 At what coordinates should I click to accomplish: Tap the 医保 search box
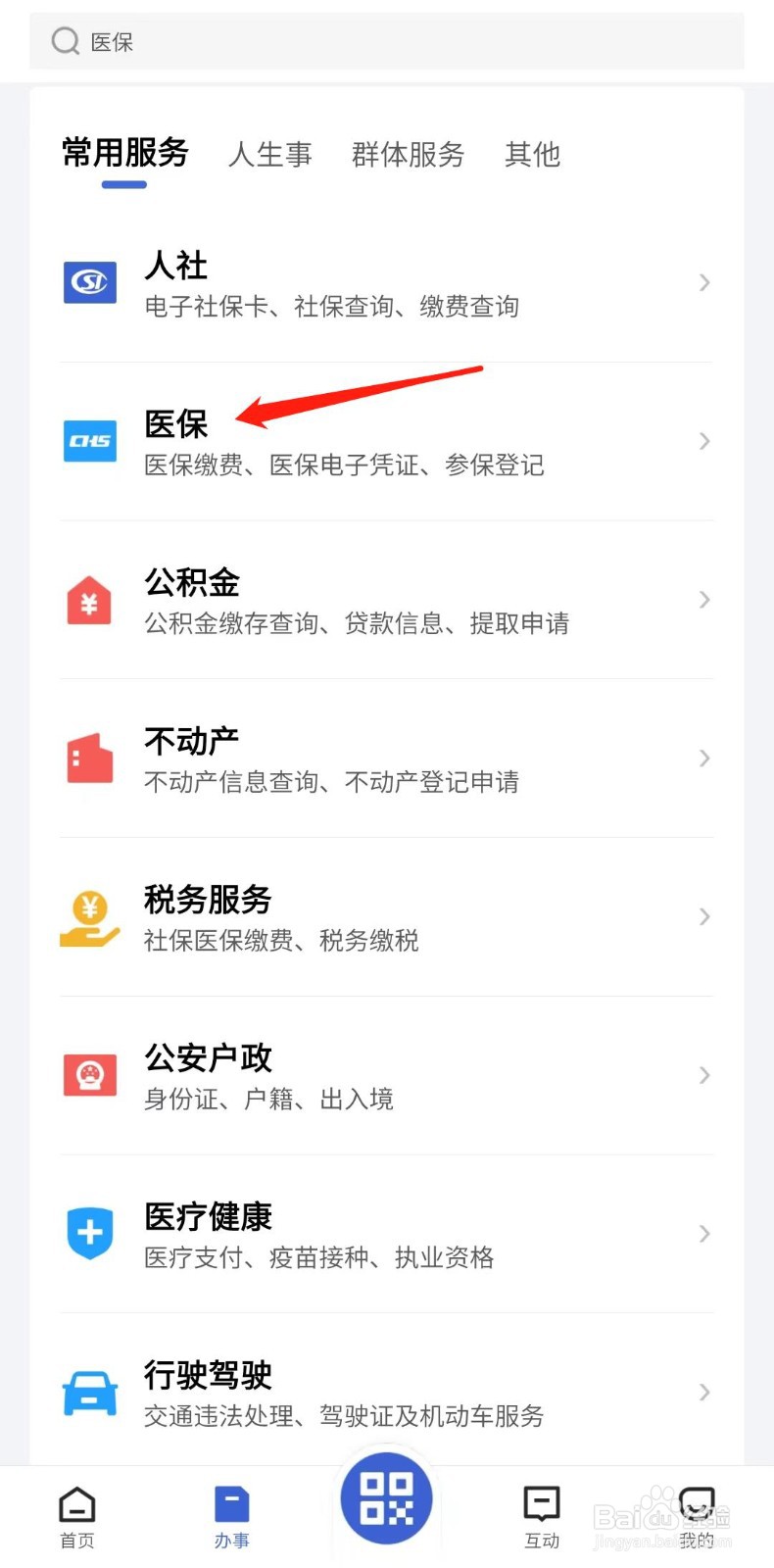[x=386, y=41]
